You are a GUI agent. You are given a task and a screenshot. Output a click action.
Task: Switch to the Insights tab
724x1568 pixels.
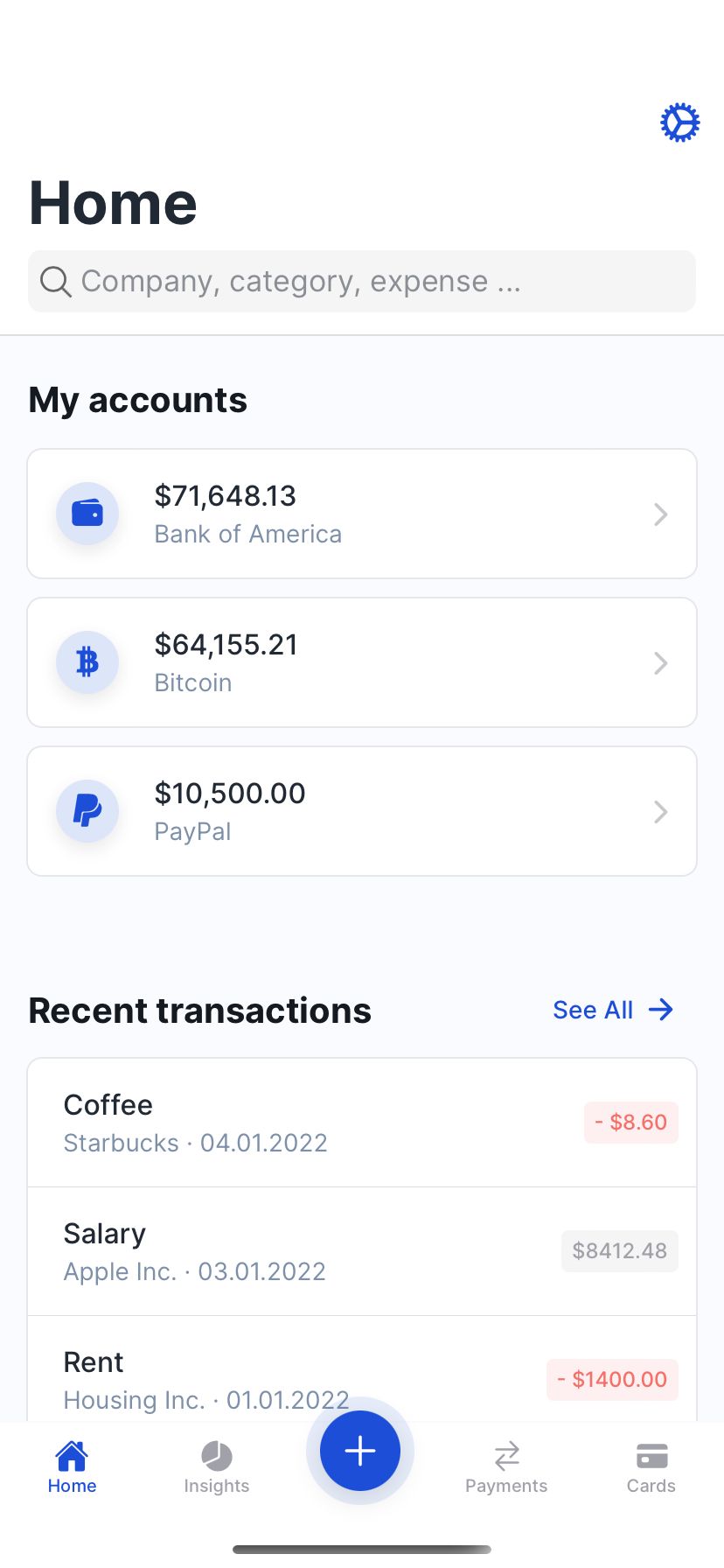point(217,1467)
